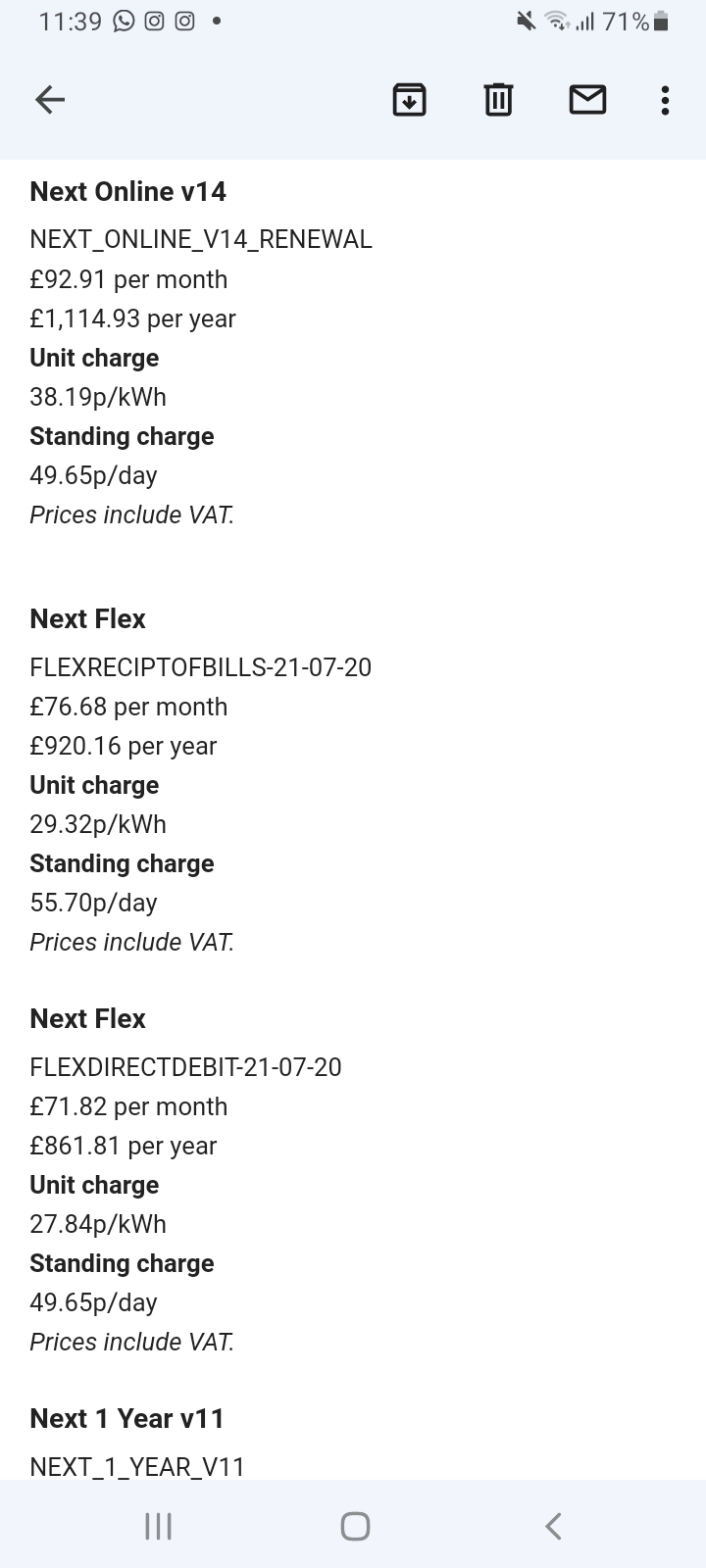
Task: Open recent apps from navigation bar
Action: coord(158,1525)
